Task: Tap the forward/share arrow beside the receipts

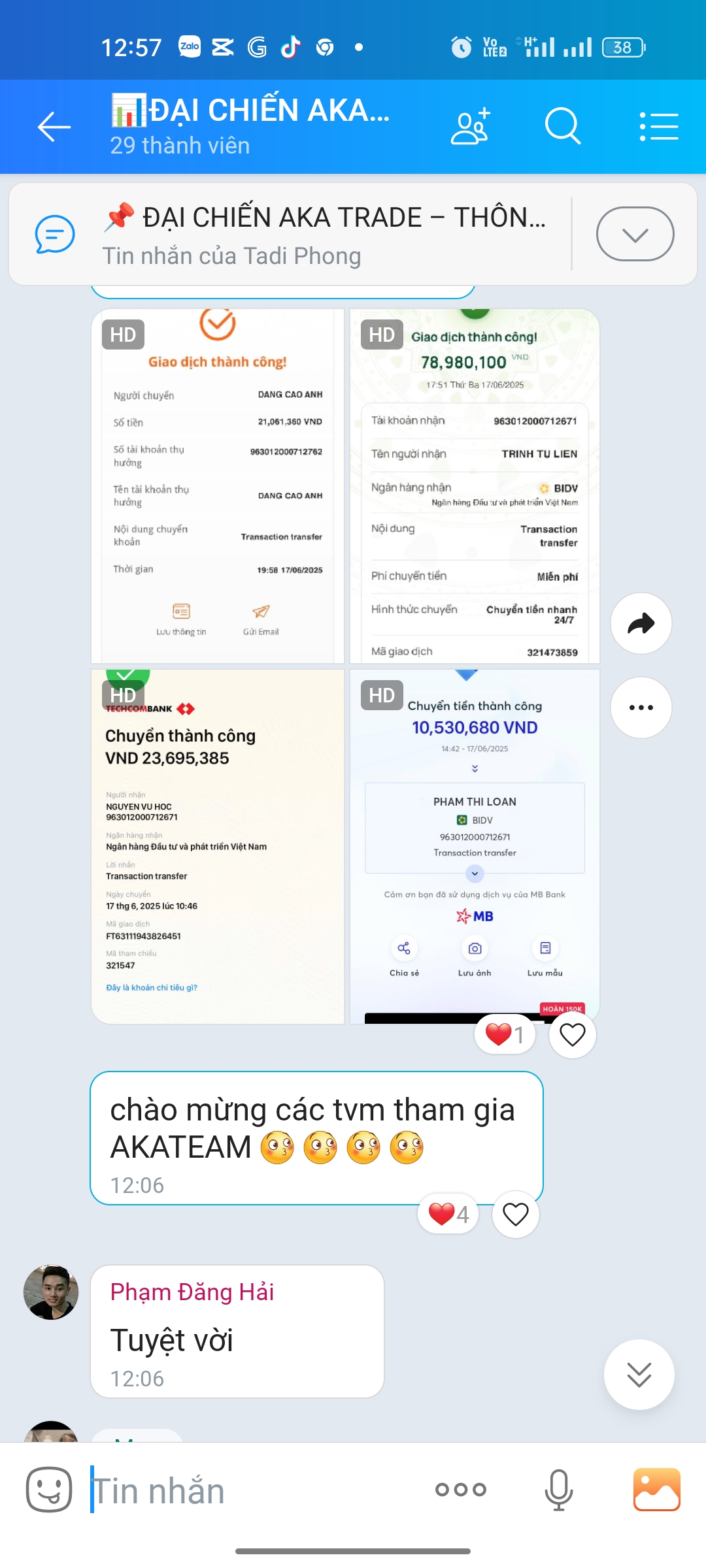Action: point(640,624)
